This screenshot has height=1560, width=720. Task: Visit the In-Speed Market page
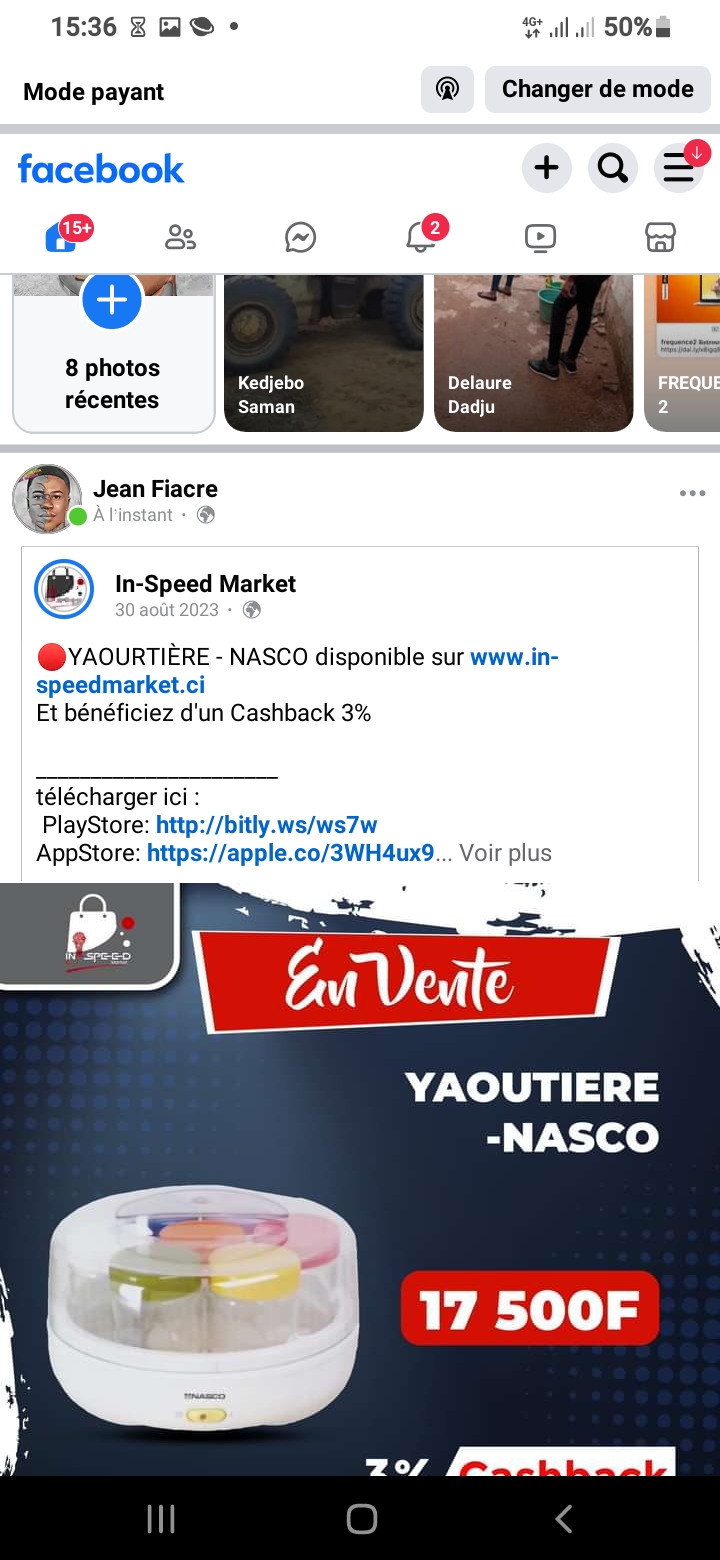(205, 584)
